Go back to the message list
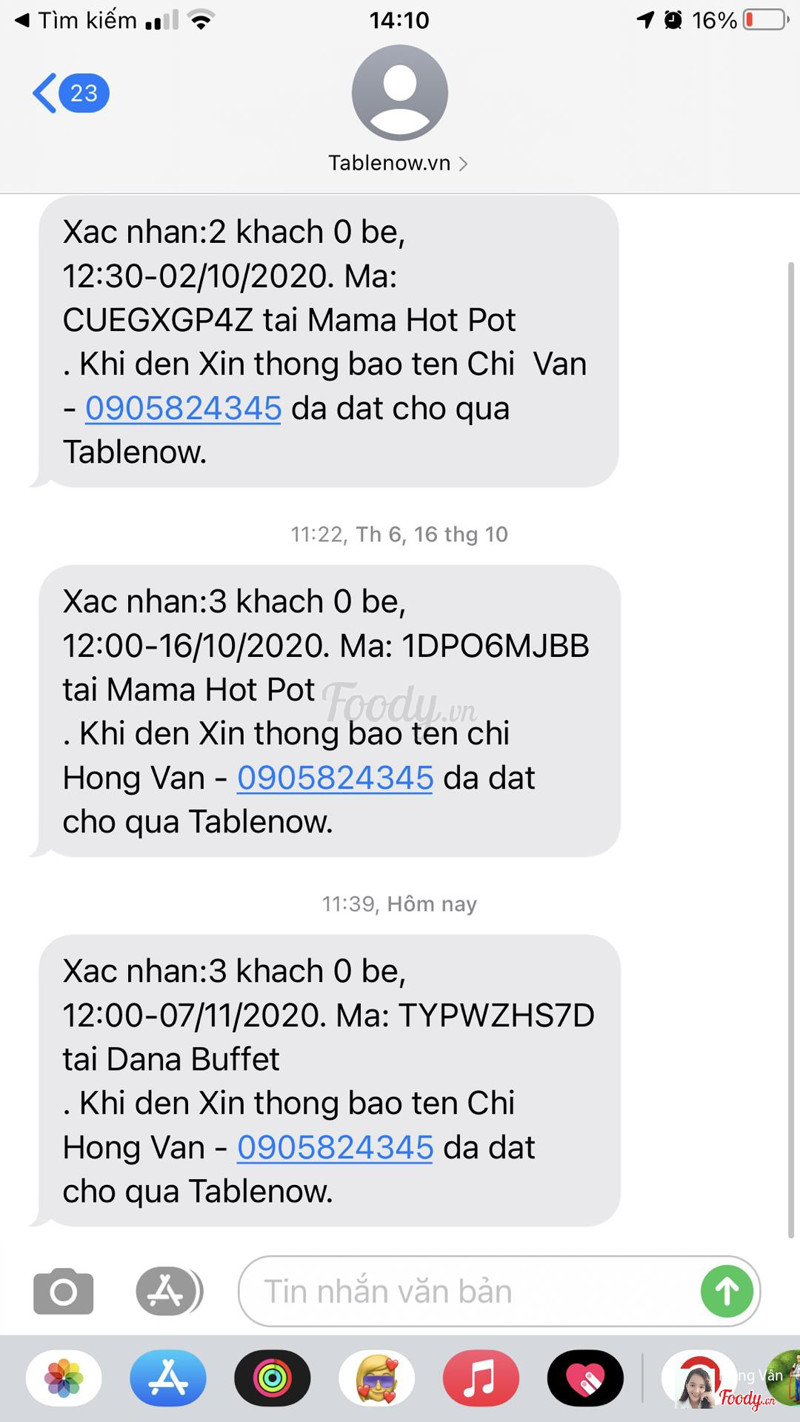800x1422 pixels. coord(68,94)
